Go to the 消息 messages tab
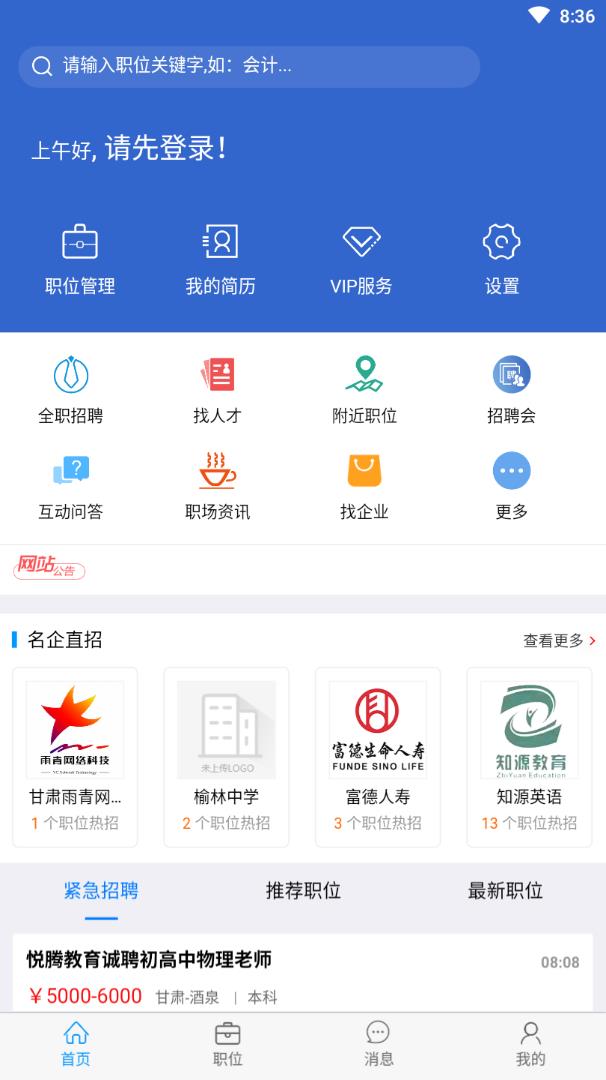 (378, 1044)
